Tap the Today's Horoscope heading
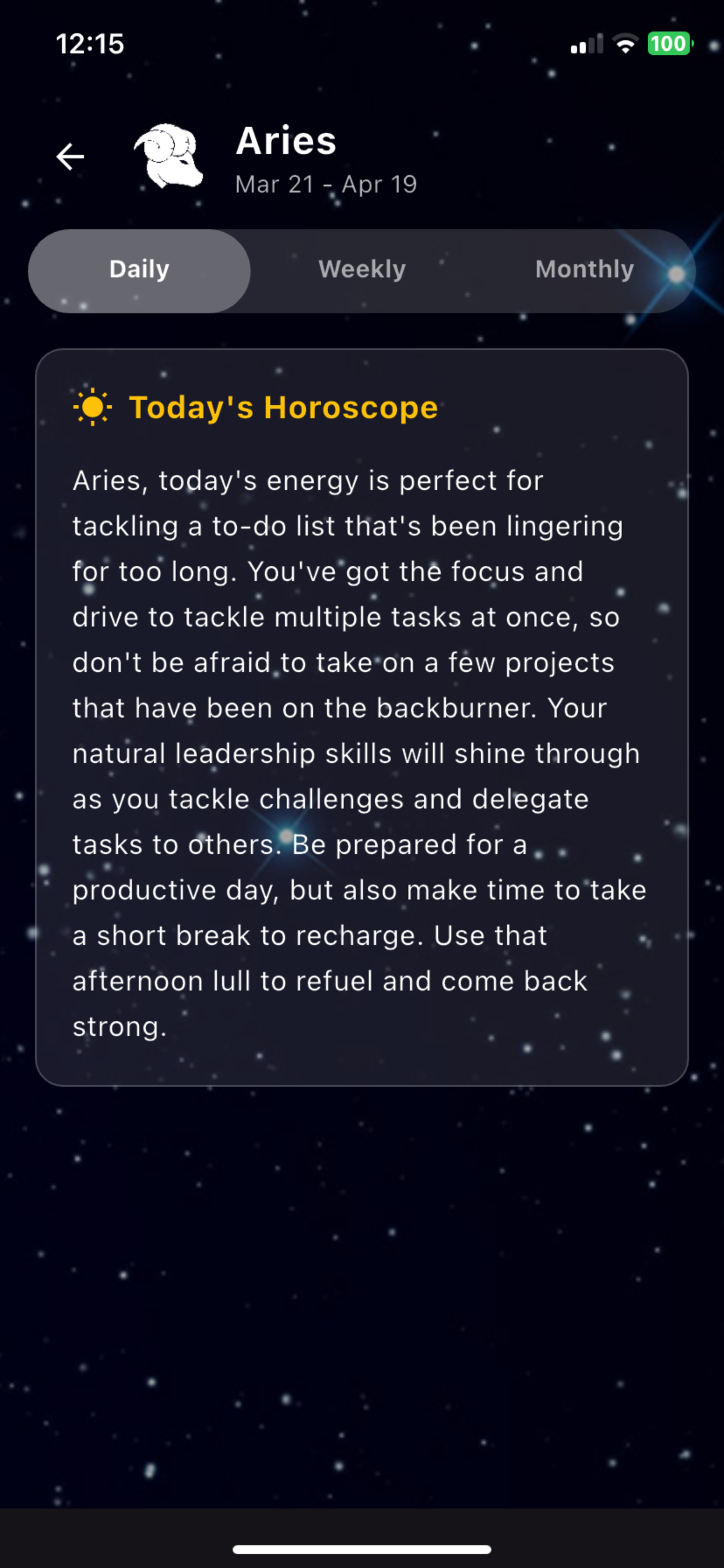Image resolution: width=724 pixels, height=1568 pixels. pyautogui.click(x=283, y=407)
